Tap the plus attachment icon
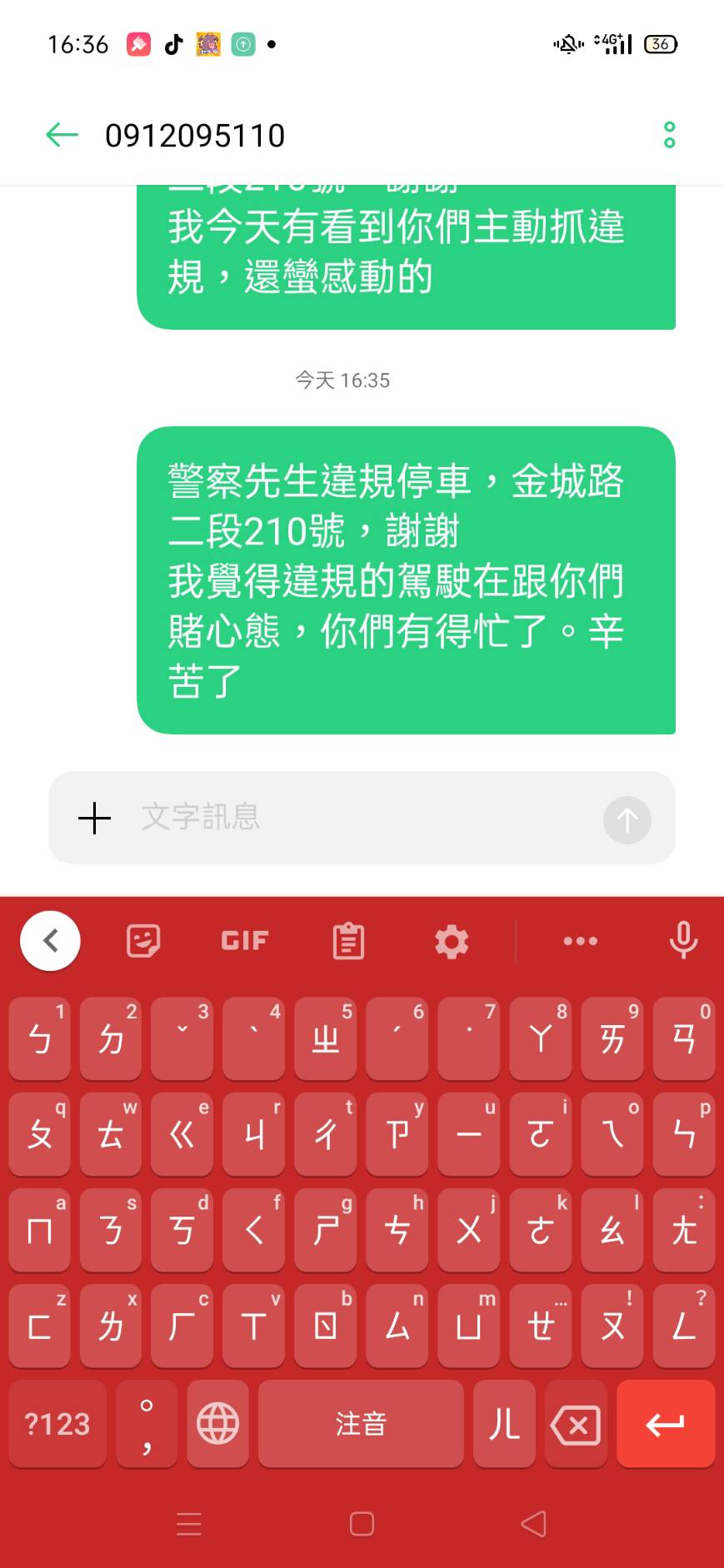Image resolution: width=724 pixels, height=1568 pixels. [94, 818]
